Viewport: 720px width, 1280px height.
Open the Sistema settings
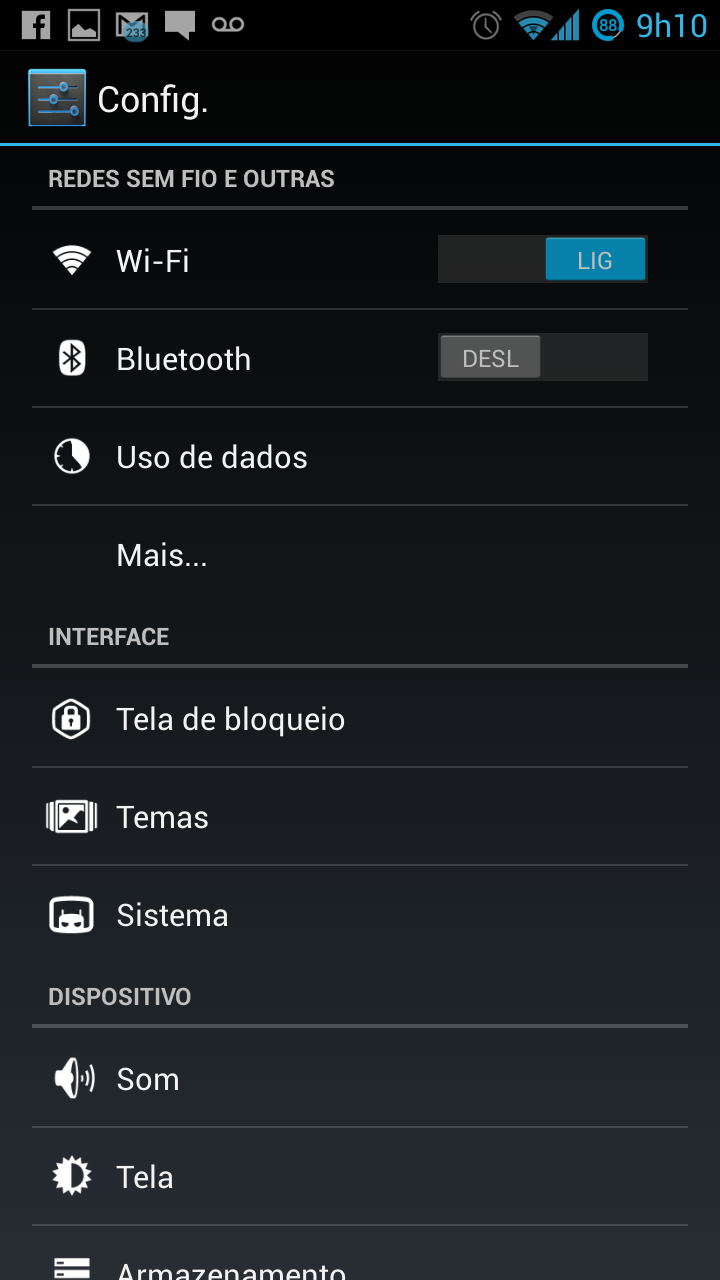point(360,914)
